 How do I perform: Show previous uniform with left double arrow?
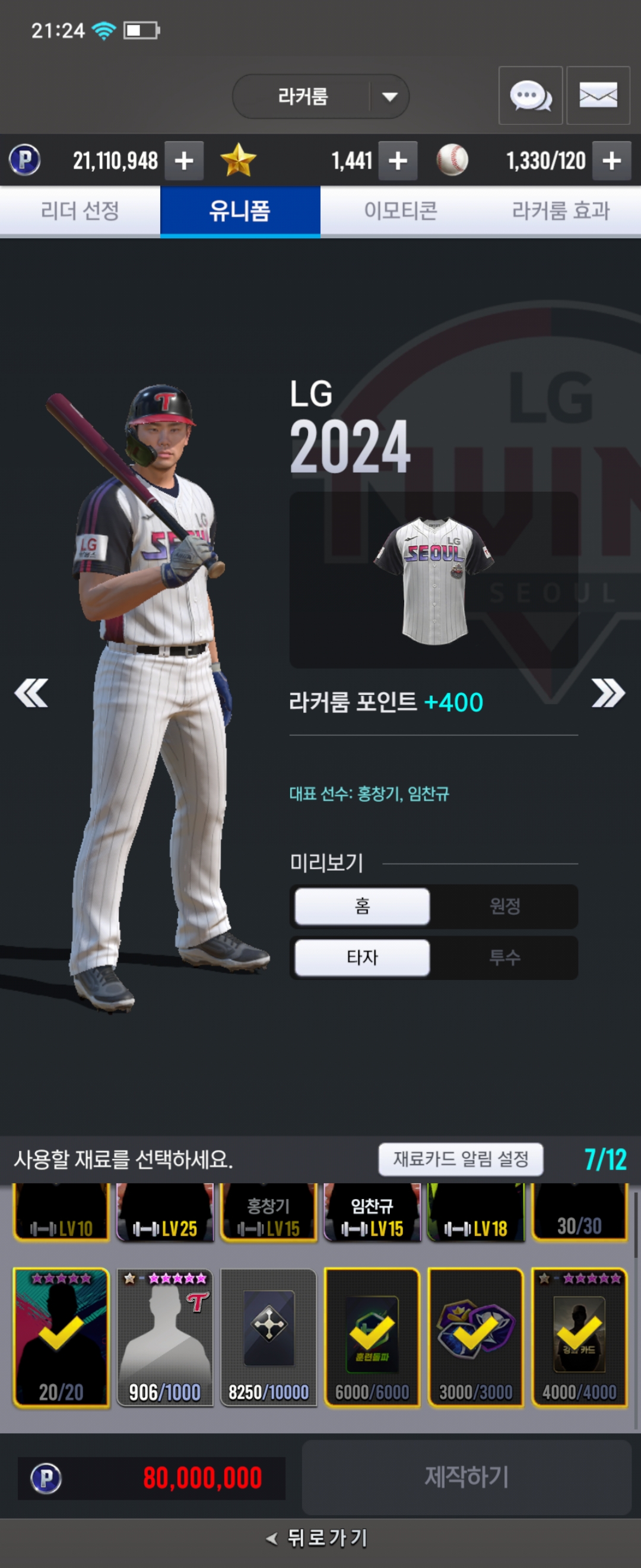[31, 693]
